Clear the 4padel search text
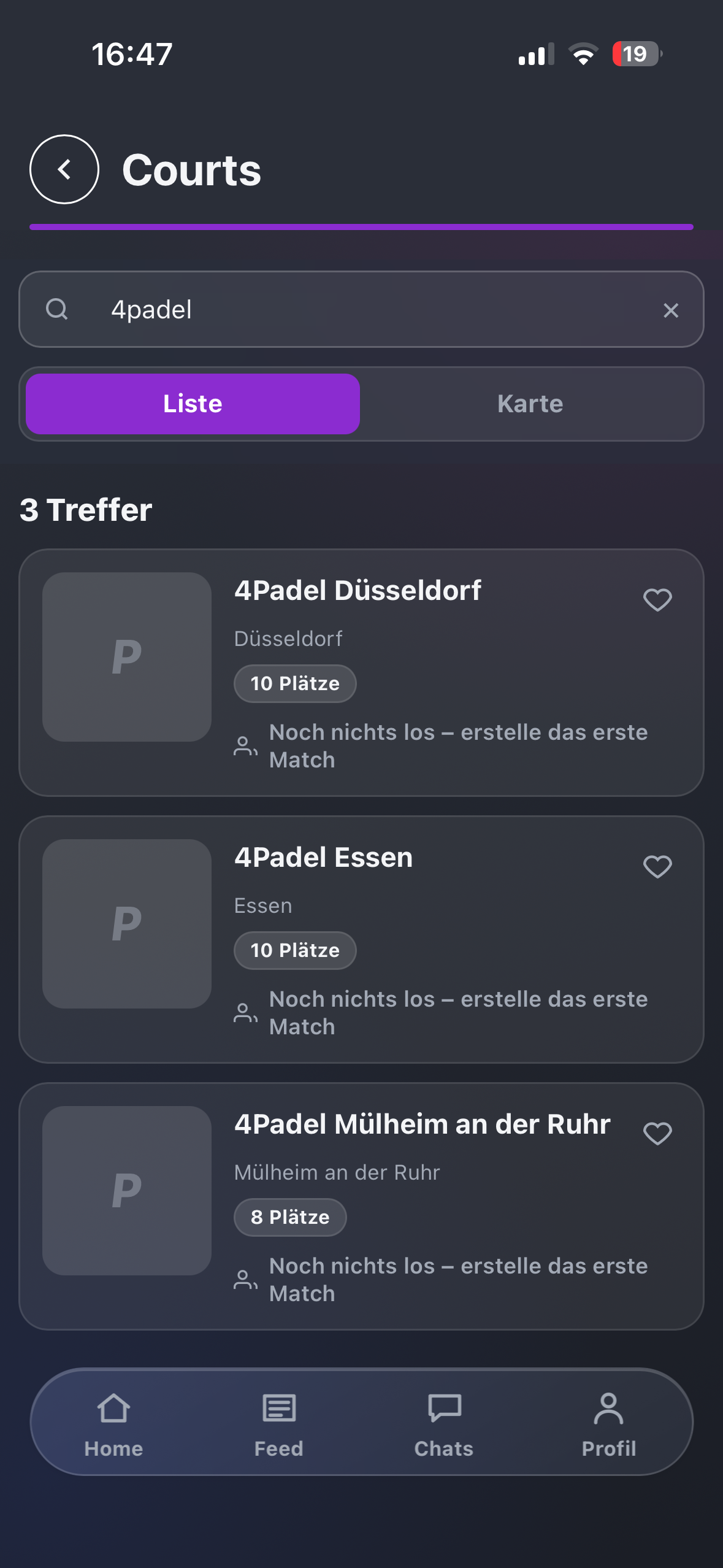This screenshot has height=1568, width=723. 671,310
